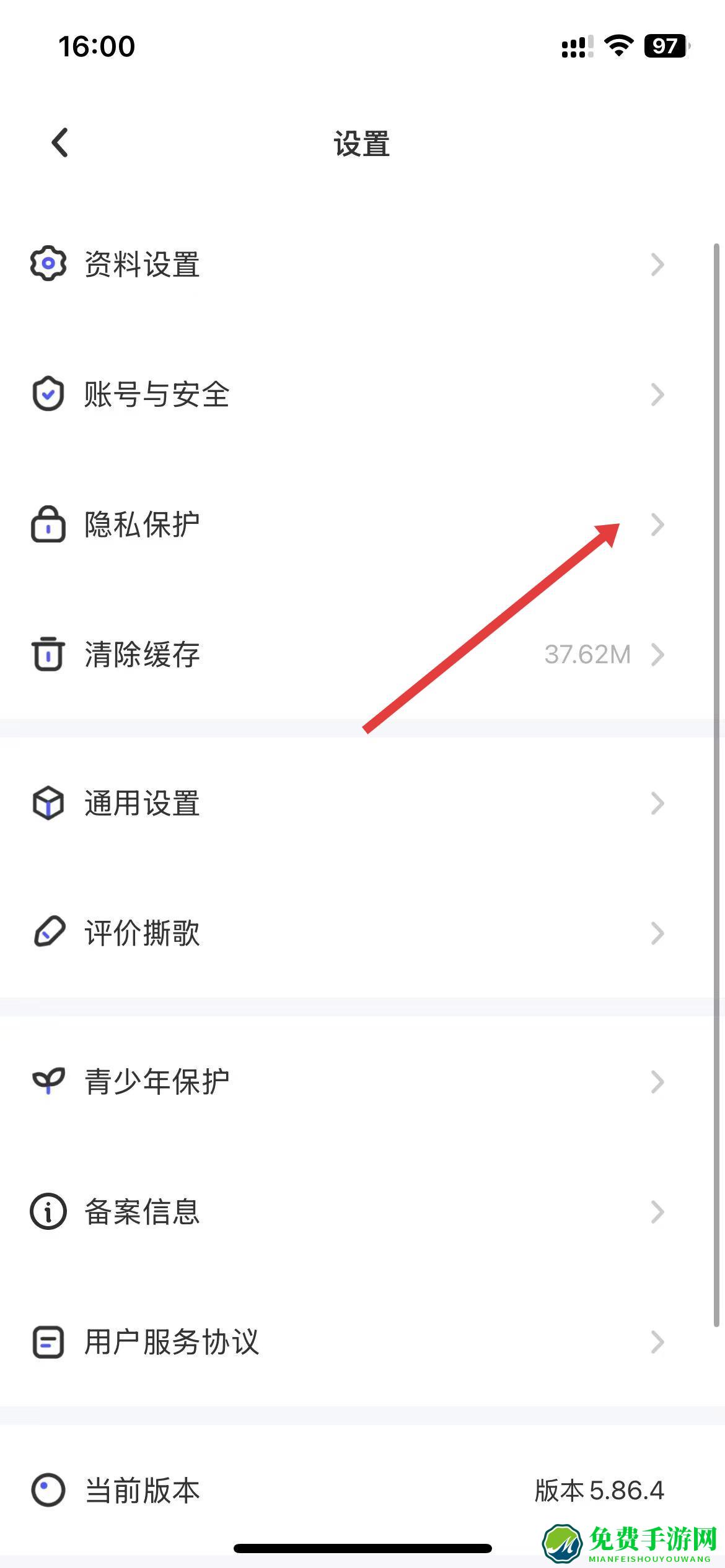Open 用户服务协议

172,1342
